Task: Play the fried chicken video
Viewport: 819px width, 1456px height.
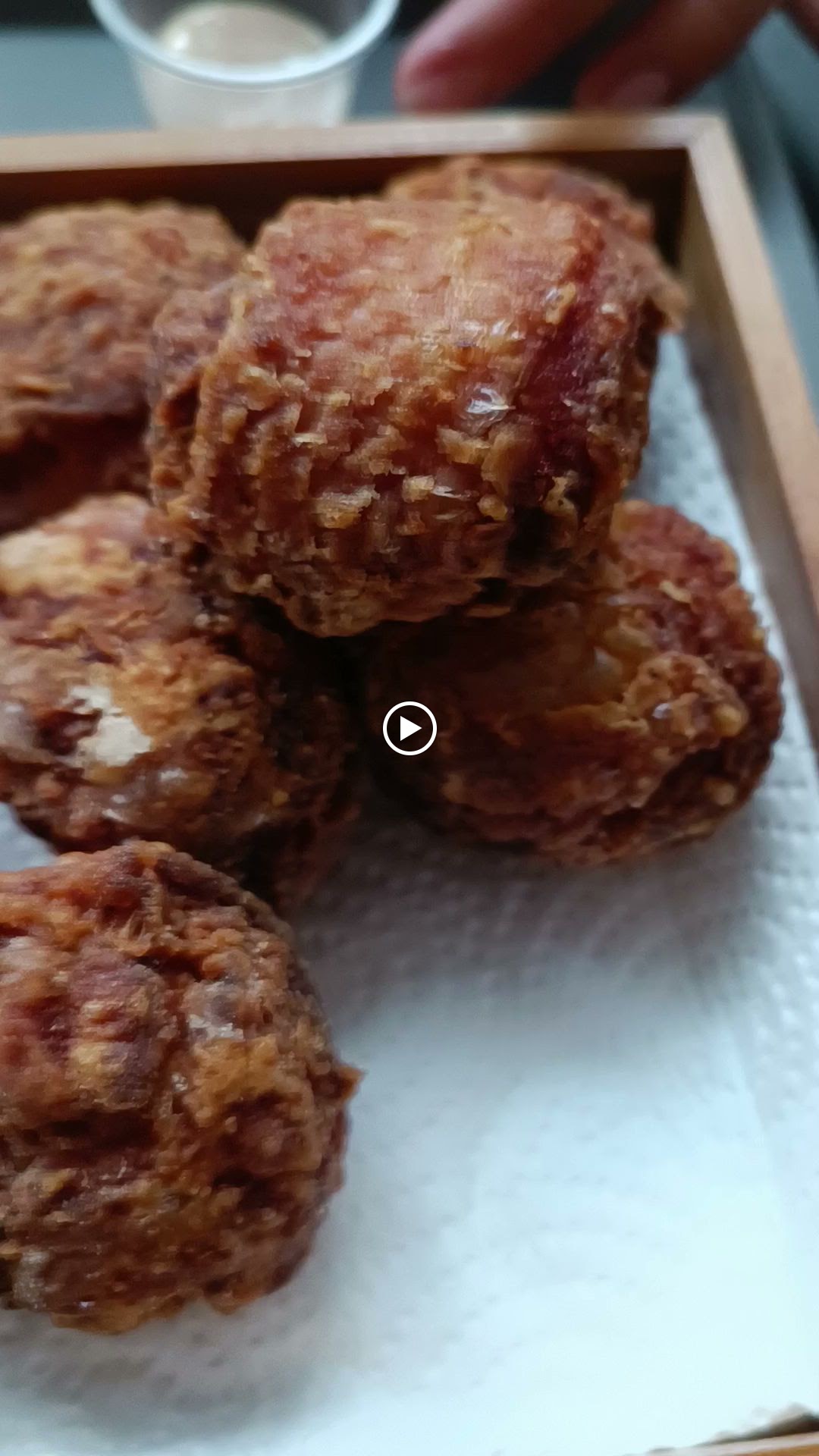Action: click(409, 728)
